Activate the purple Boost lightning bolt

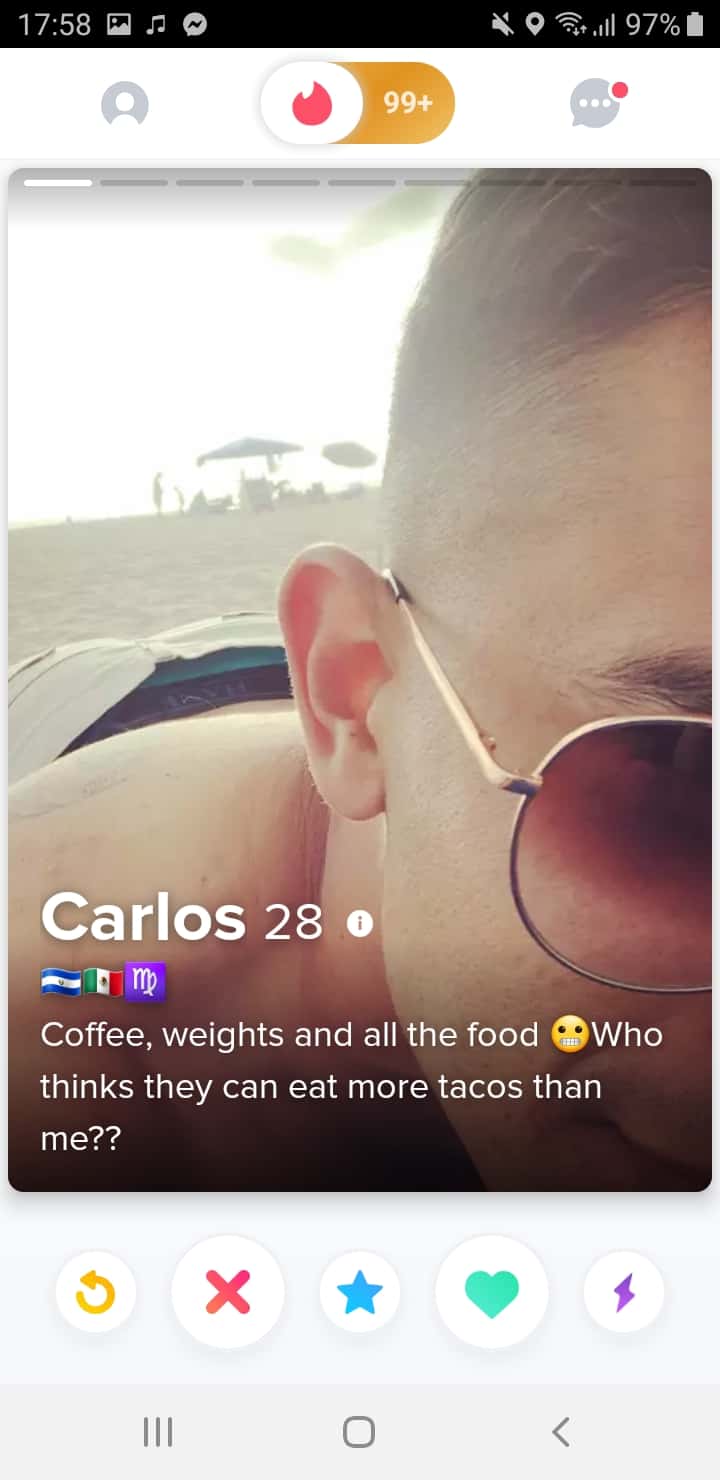(624, 1292)
